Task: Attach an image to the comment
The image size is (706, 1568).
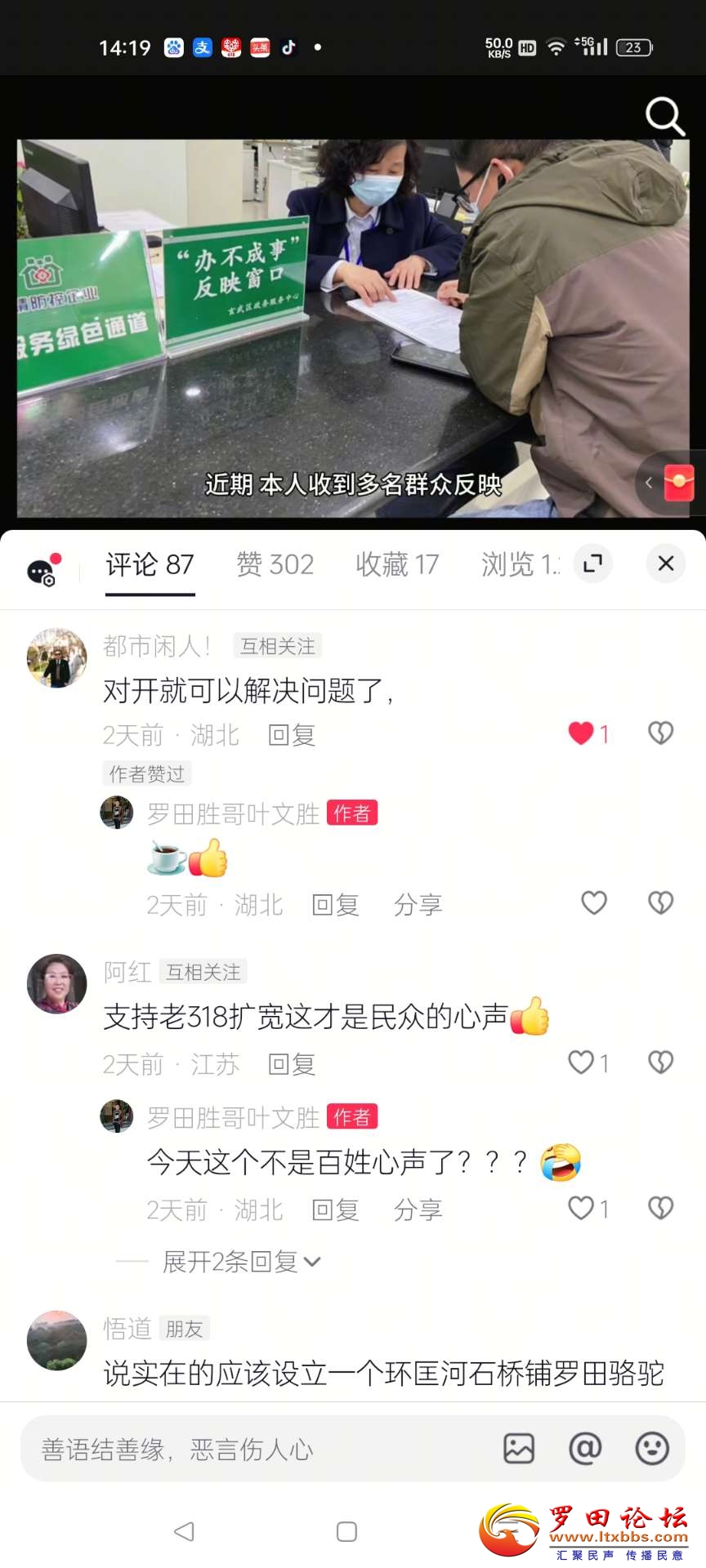Action: [x=519, y=1449]
